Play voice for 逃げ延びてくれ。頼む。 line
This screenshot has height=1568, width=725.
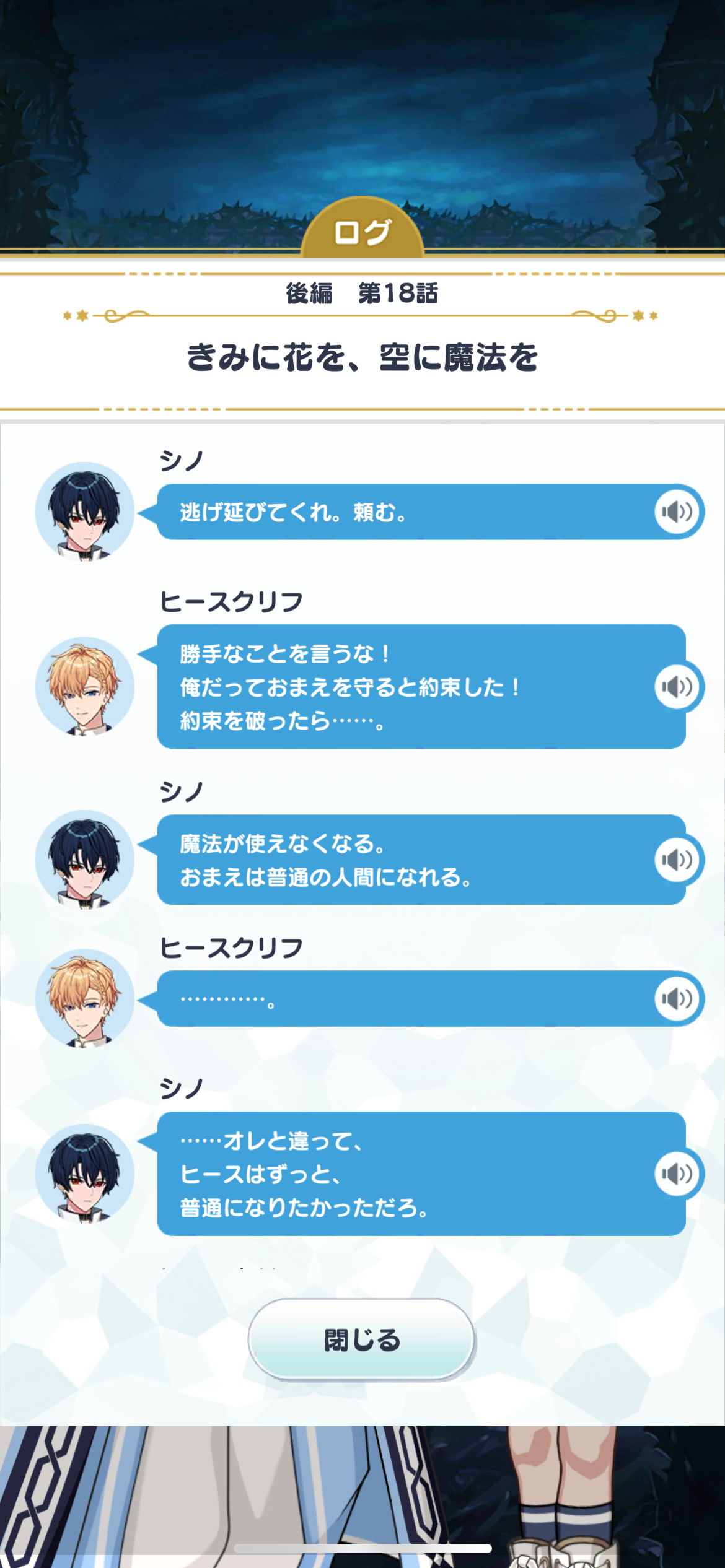point(677,512)
